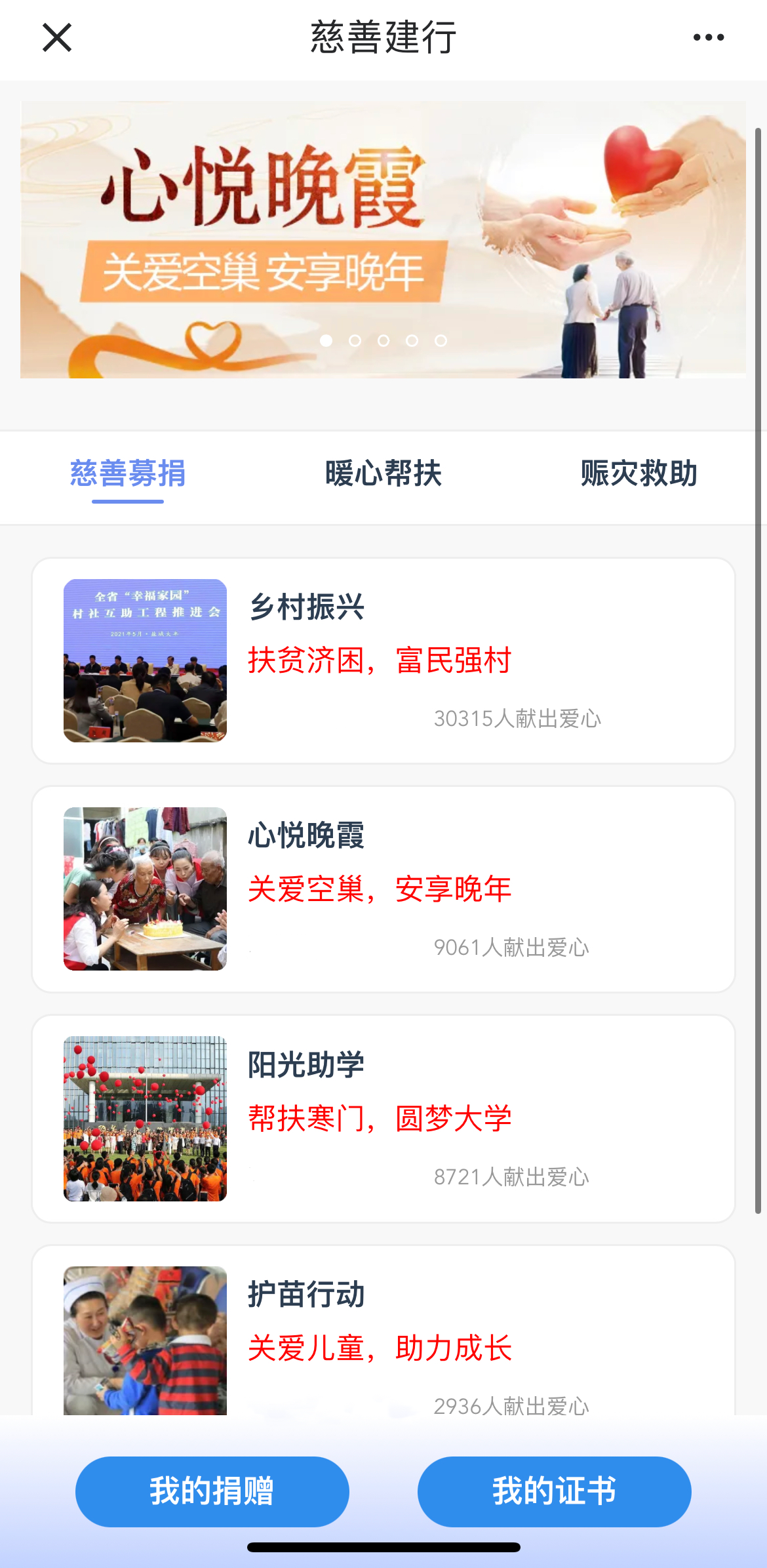Tap the 我的捐赠 button
767x1568 pixels.
click(x=212, y=1491)
